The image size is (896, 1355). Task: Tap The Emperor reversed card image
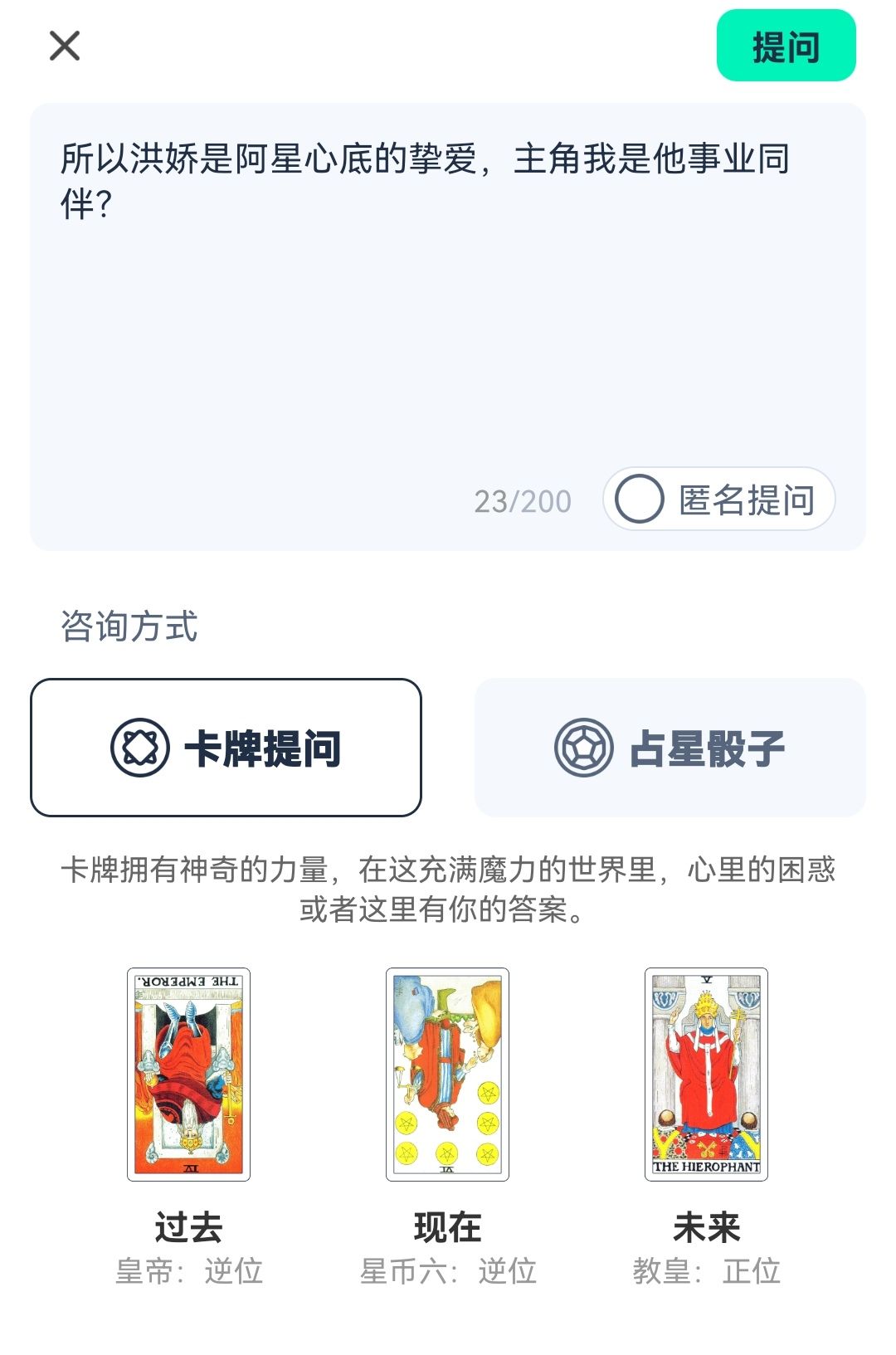coord(189,1072)
